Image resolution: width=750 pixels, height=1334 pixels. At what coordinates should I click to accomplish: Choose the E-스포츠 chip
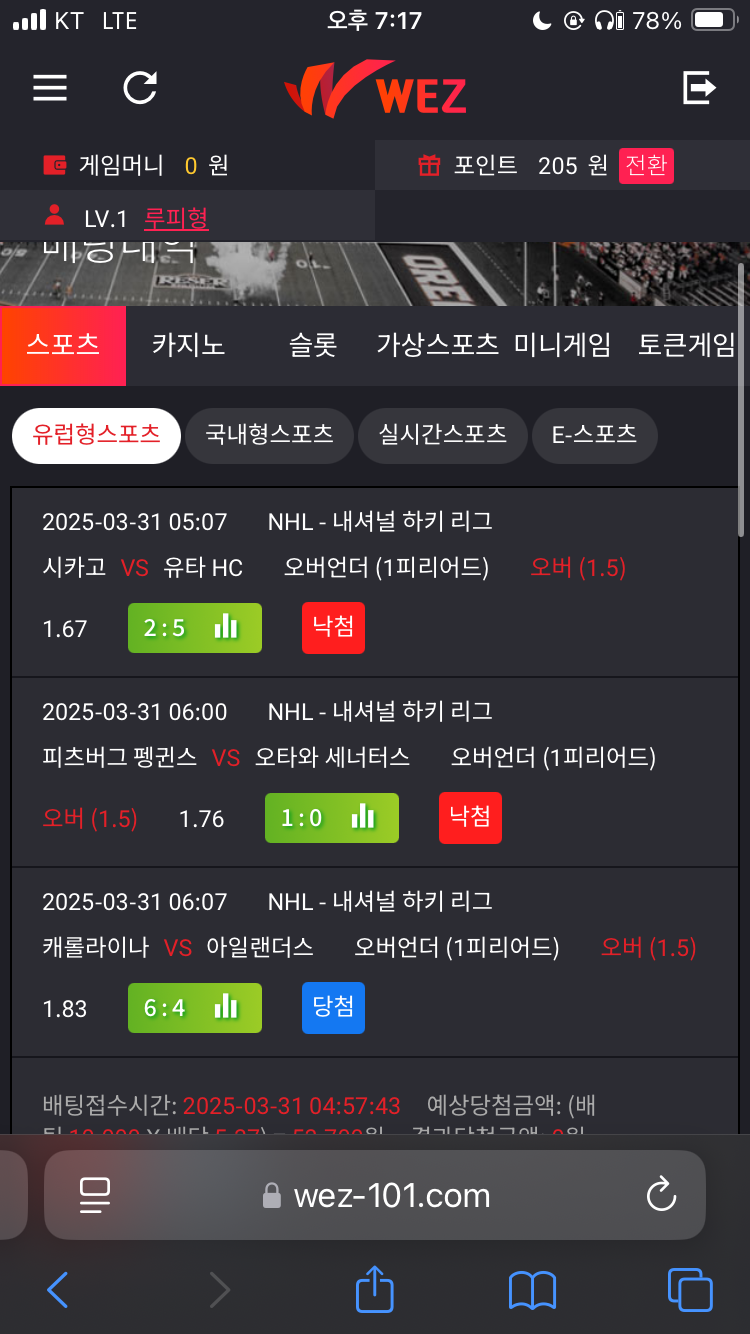coord(594,435)
